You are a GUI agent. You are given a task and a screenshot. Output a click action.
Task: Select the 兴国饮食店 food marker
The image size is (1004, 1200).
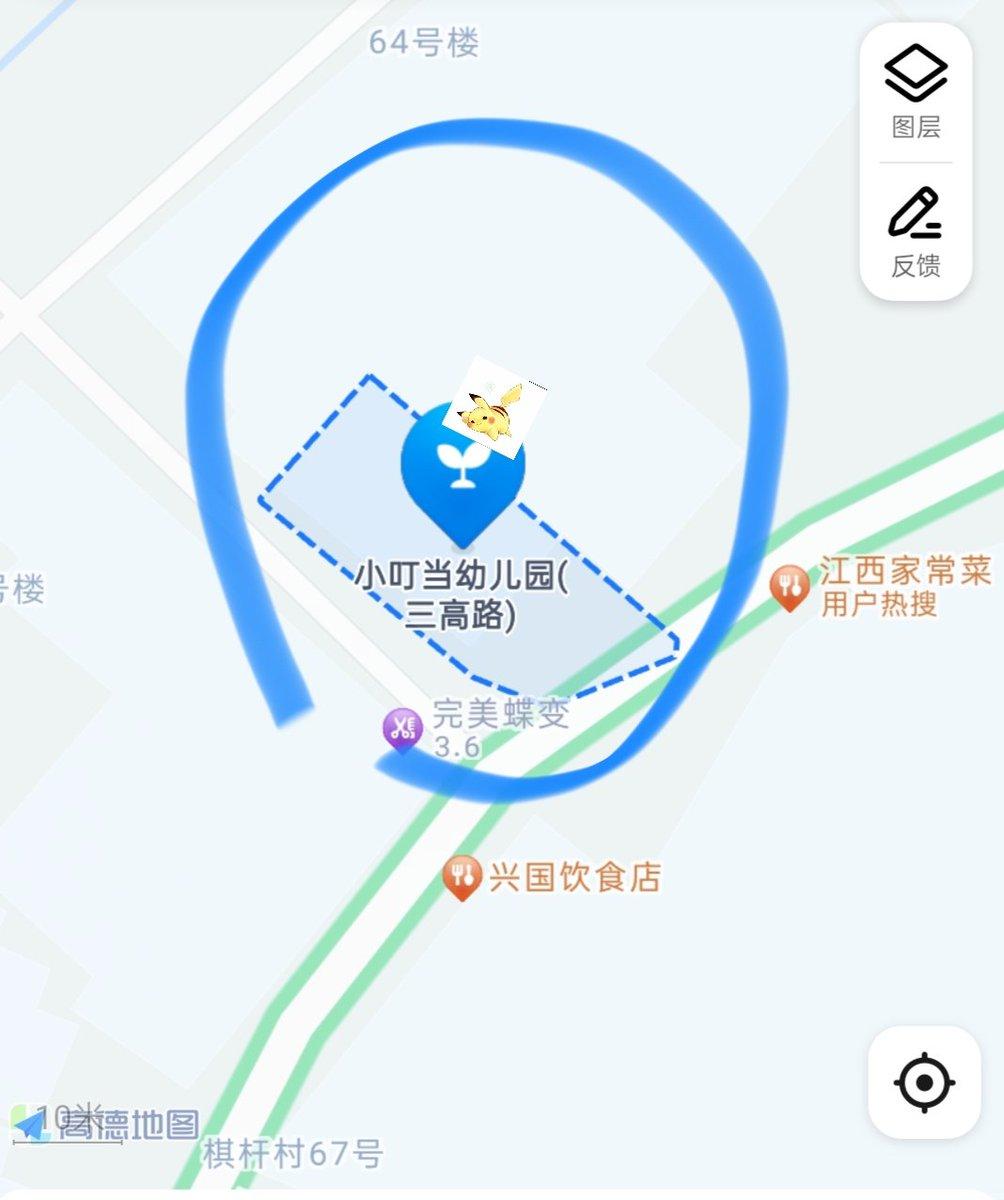[x=463, y=875]
